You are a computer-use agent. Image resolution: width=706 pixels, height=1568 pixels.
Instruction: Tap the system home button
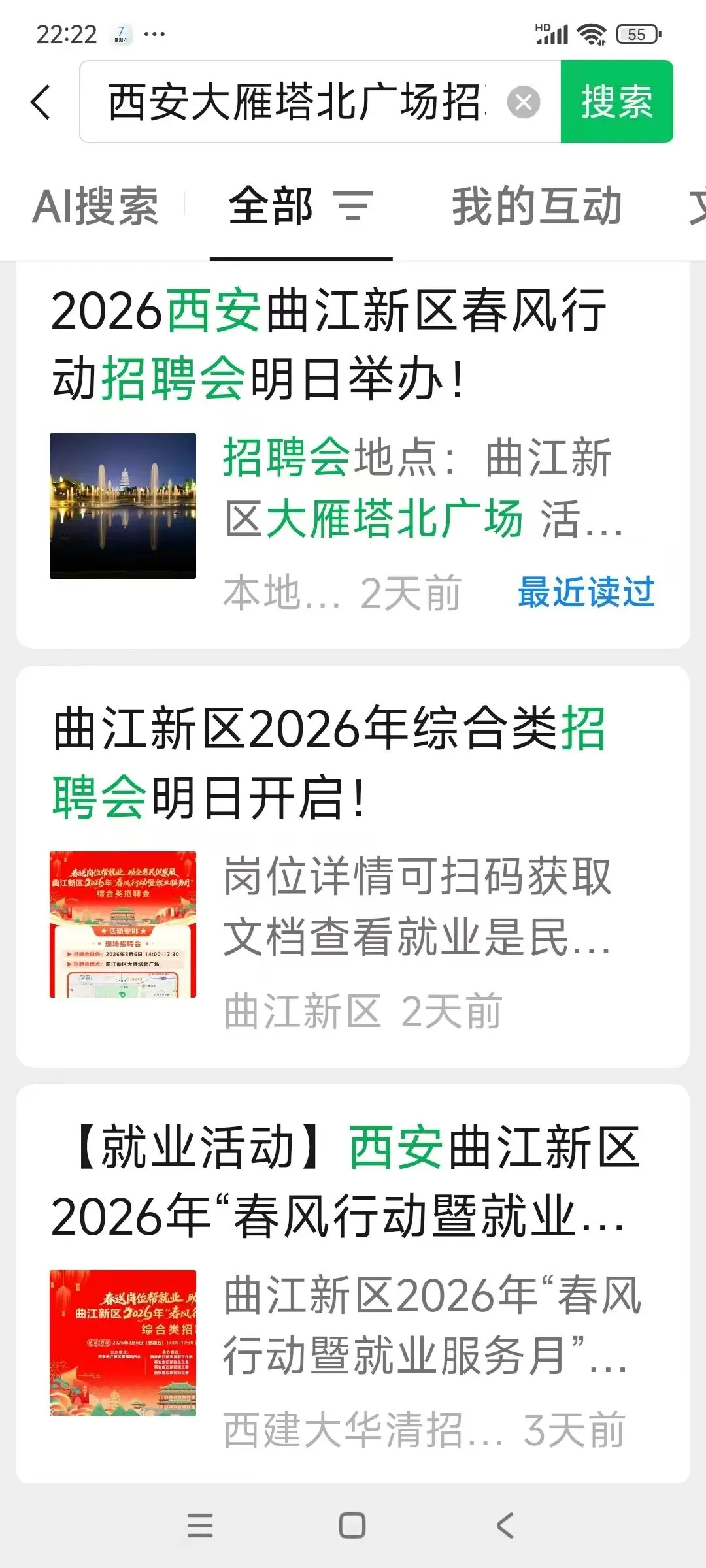(x=352, y=1526)
